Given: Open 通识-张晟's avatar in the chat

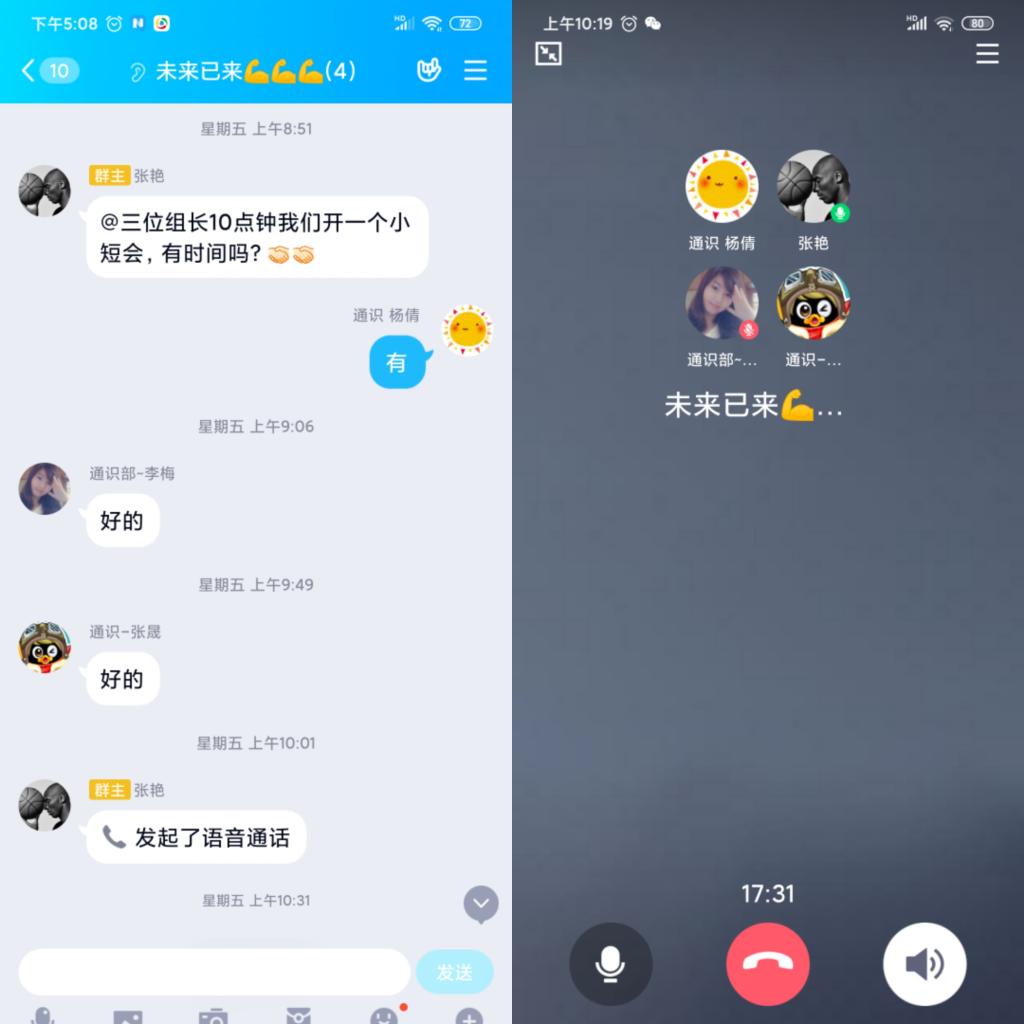Looking at the screenshot, I should click(45, 646).
